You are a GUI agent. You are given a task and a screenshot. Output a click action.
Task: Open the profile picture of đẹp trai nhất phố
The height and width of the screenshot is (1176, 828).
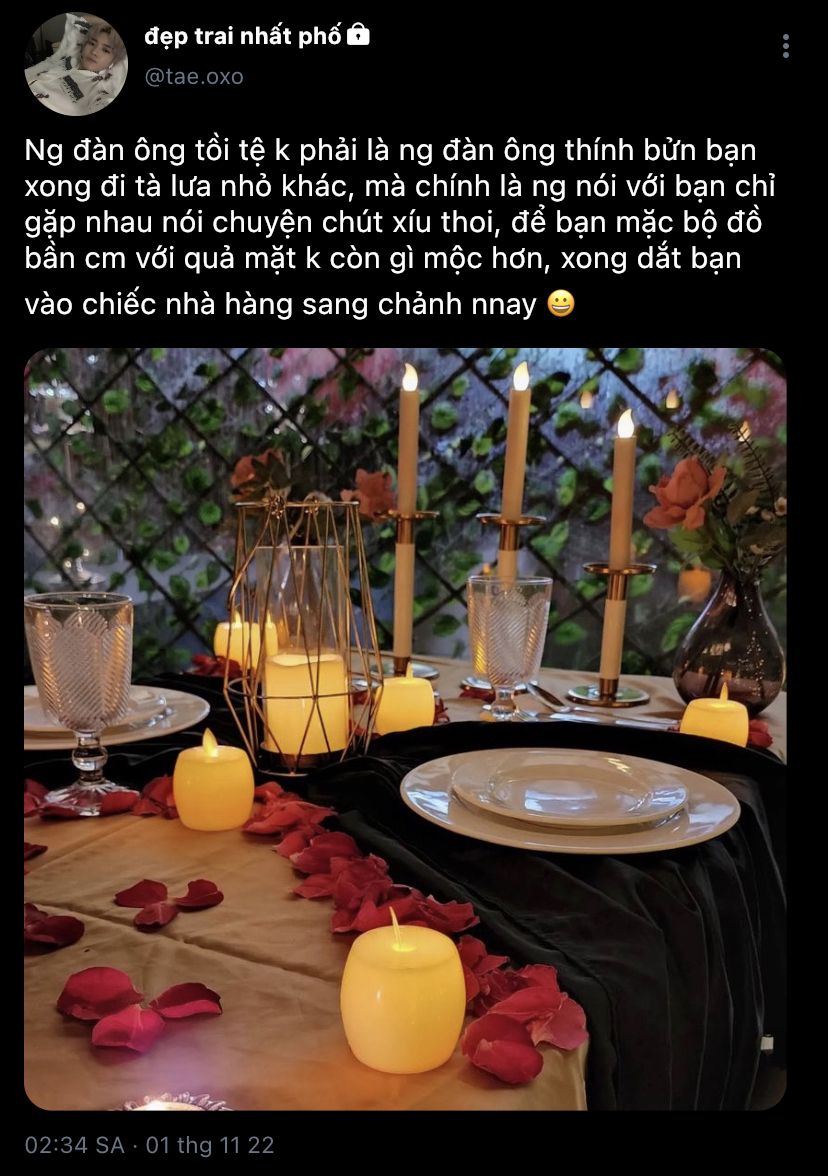tap(76, 64)
